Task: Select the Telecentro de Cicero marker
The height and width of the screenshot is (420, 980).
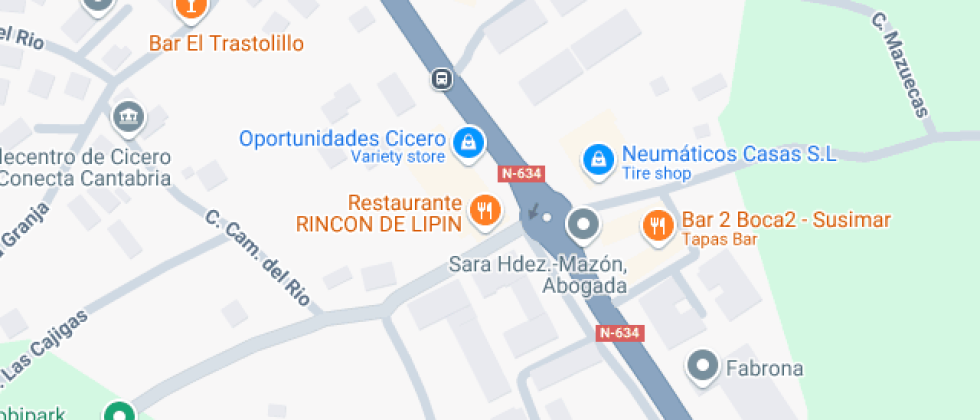Action: pos(128,117)
